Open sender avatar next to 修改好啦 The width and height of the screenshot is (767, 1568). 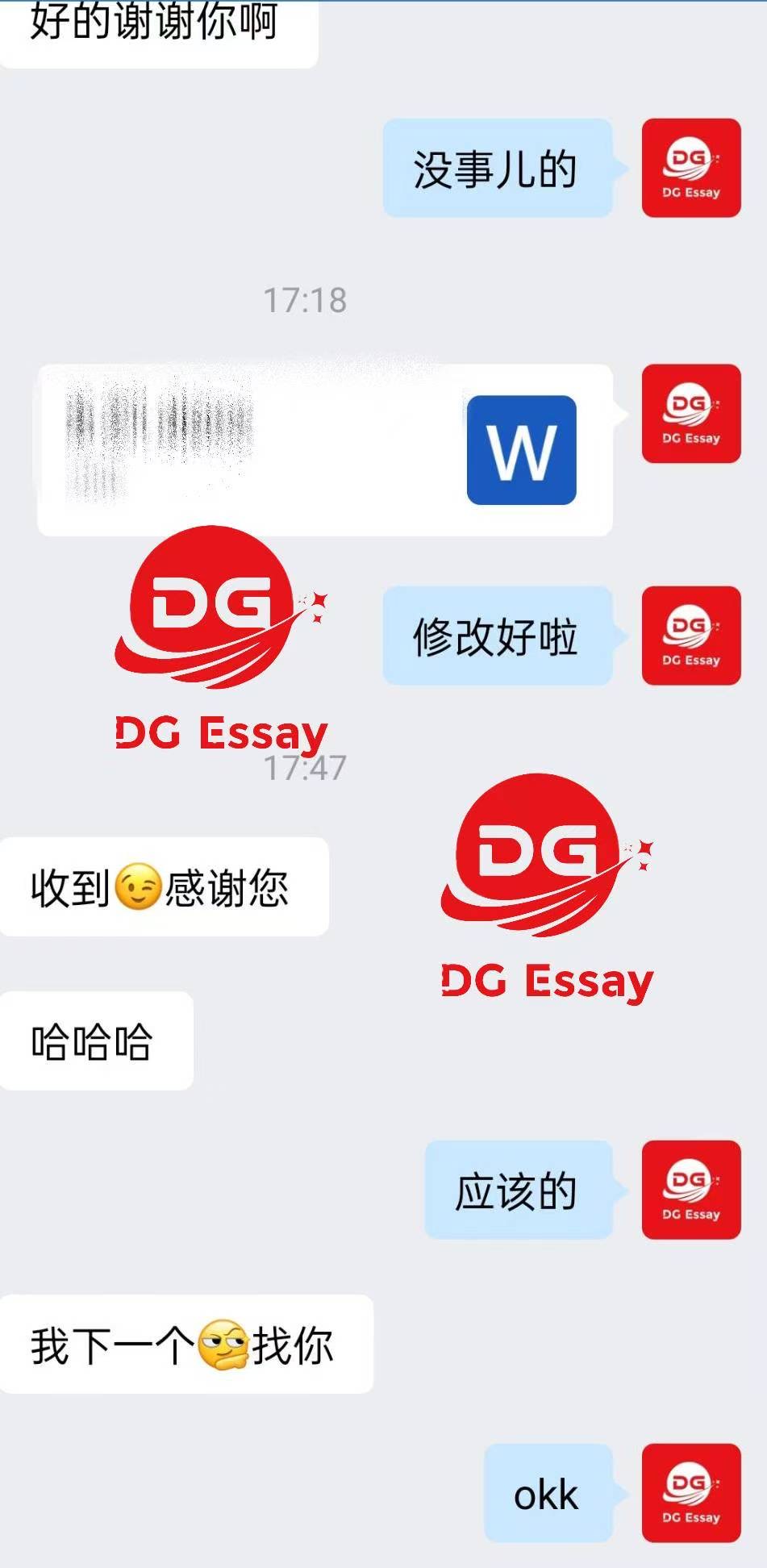point(690,636)
